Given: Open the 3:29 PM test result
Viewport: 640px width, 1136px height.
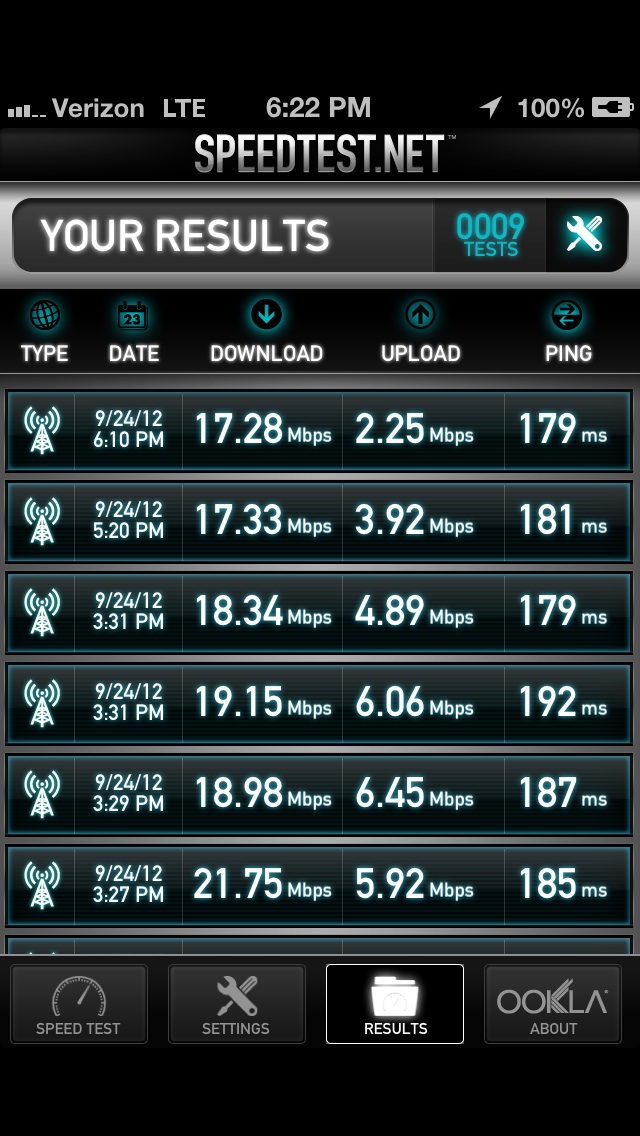Looking at the screenshot, I should coord(319,795).
